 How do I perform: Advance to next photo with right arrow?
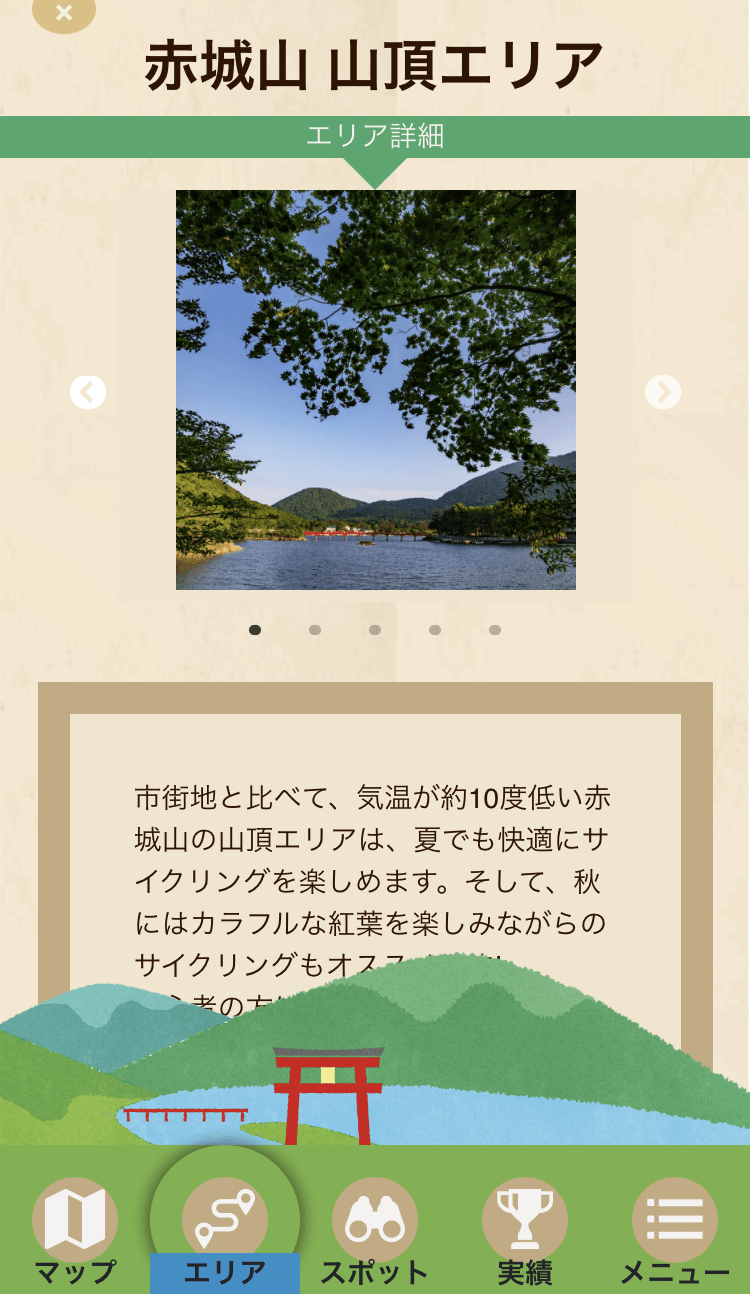662,392
